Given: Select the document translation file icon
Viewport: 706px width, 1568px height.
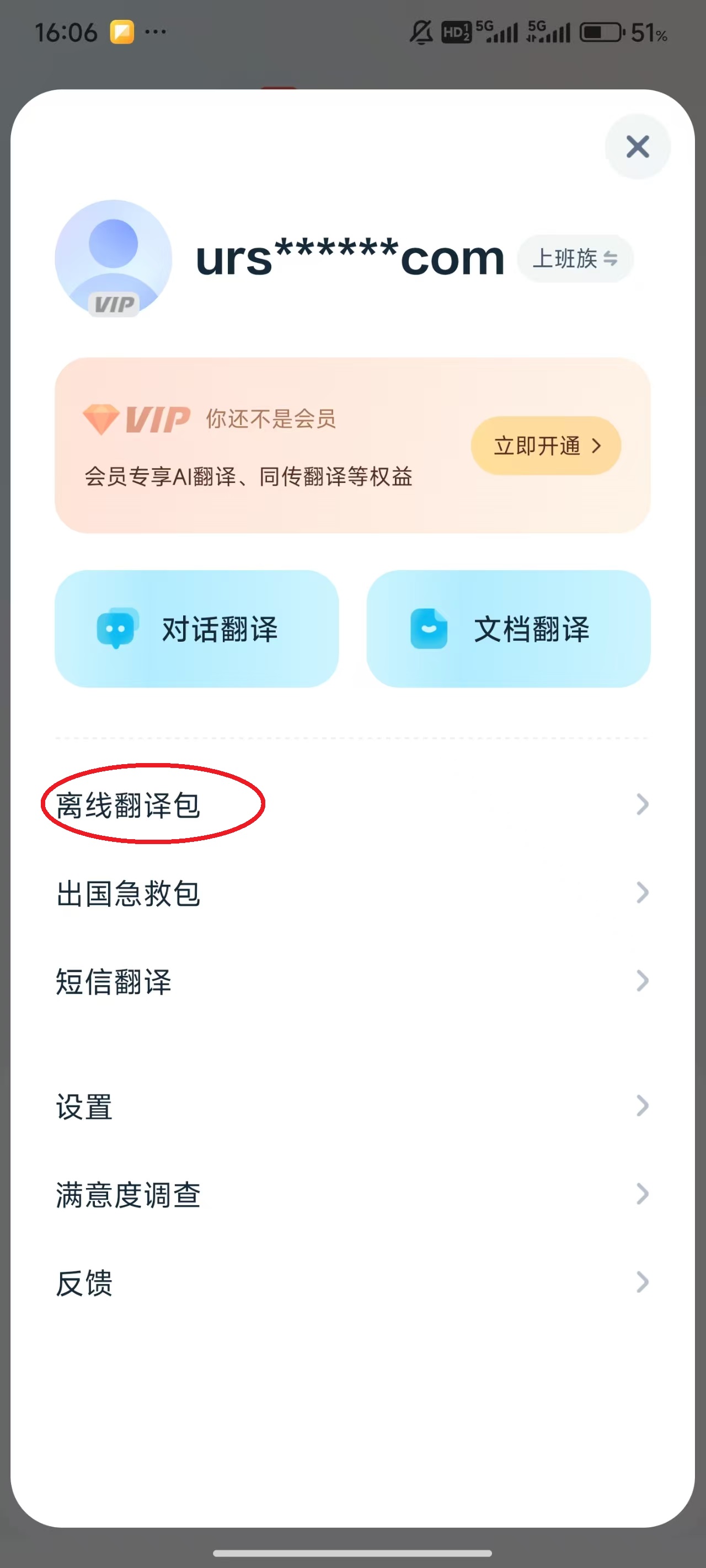Looking at the screenshot, I should [x=429, y=630].
